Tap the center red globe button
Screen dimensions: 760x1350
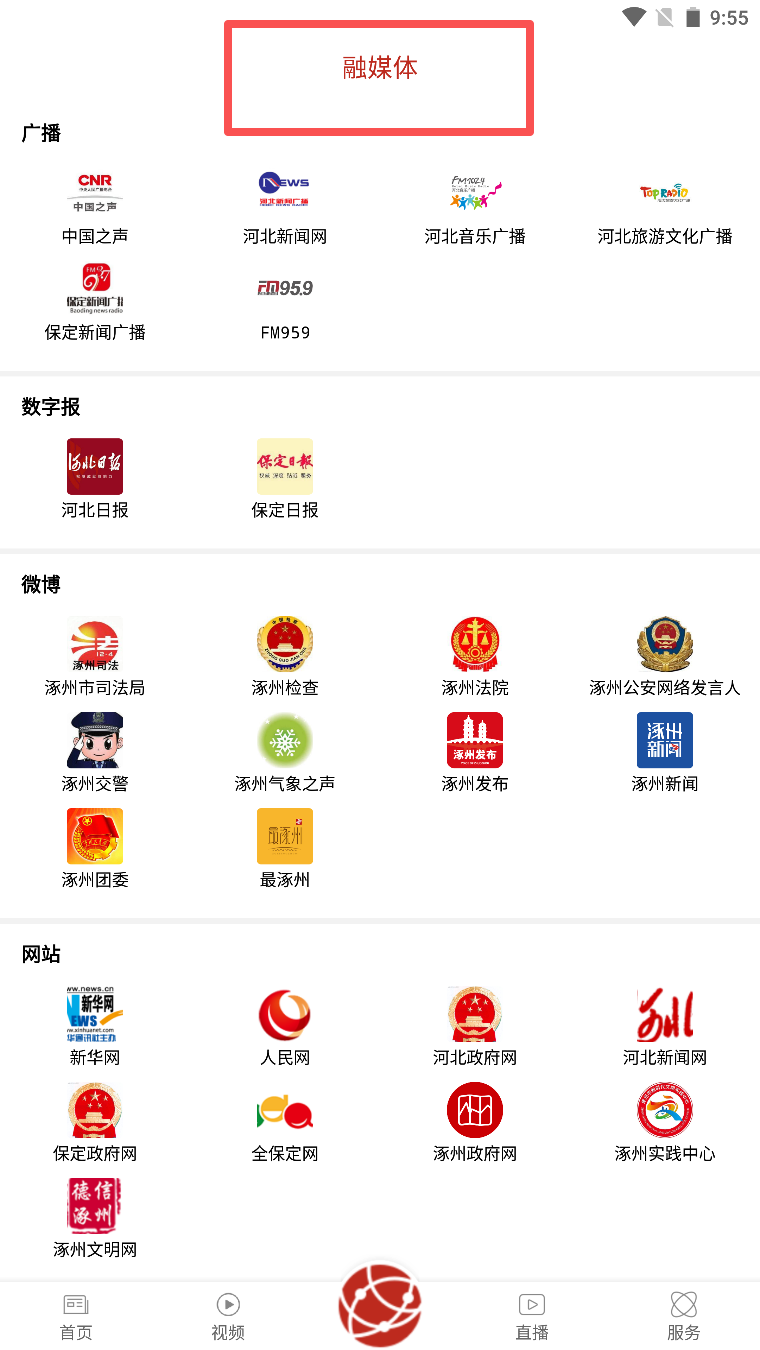coord(380,1305)
